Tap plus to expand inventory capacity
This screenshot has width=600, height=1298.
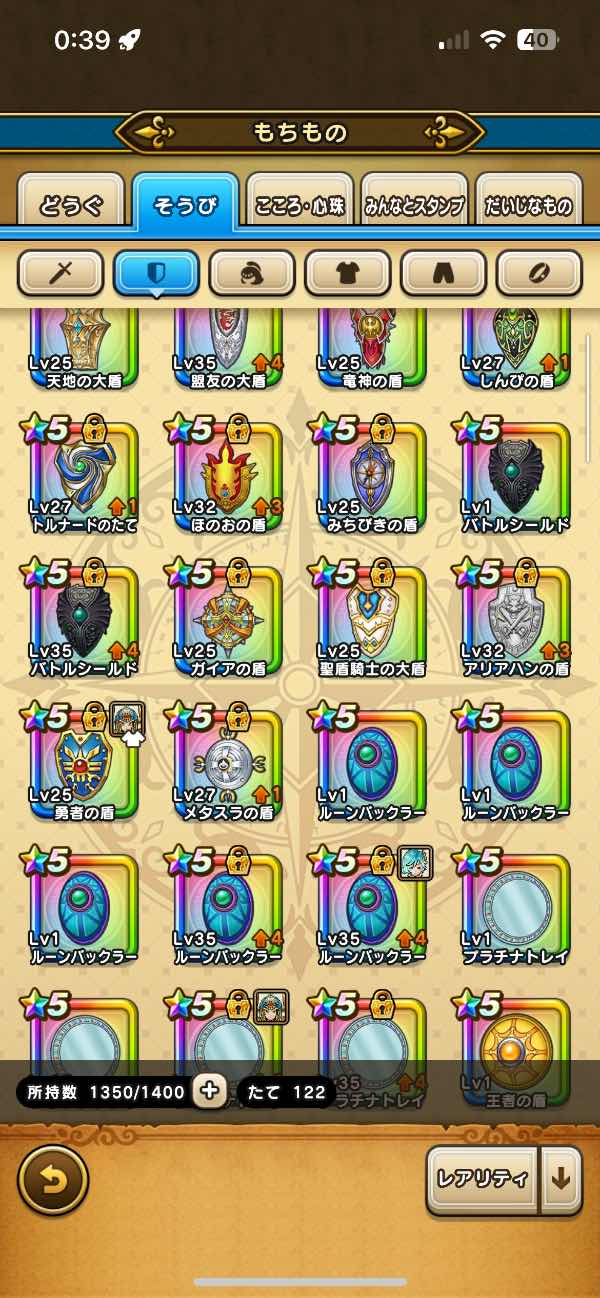tap(210, 1092)
